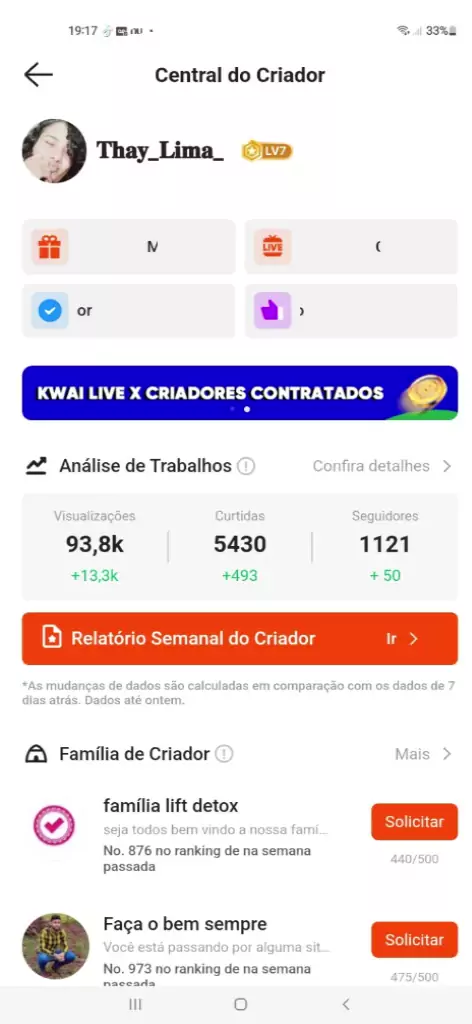Viewport: 472px width, 1024px height.
Task: Open Mais in Família de Criador
Action: [423, 754]
